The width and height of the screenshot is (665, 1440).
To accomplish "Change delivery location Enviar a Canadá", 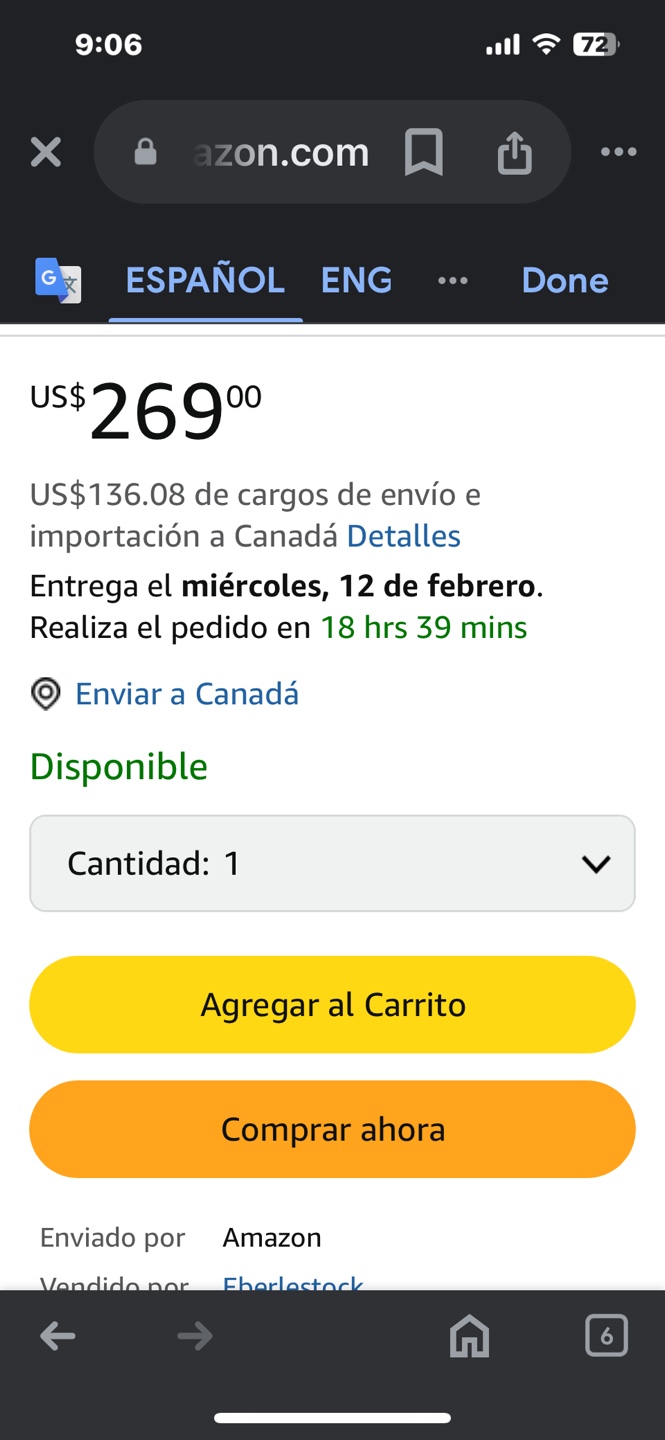I will (x=187, y=694).
